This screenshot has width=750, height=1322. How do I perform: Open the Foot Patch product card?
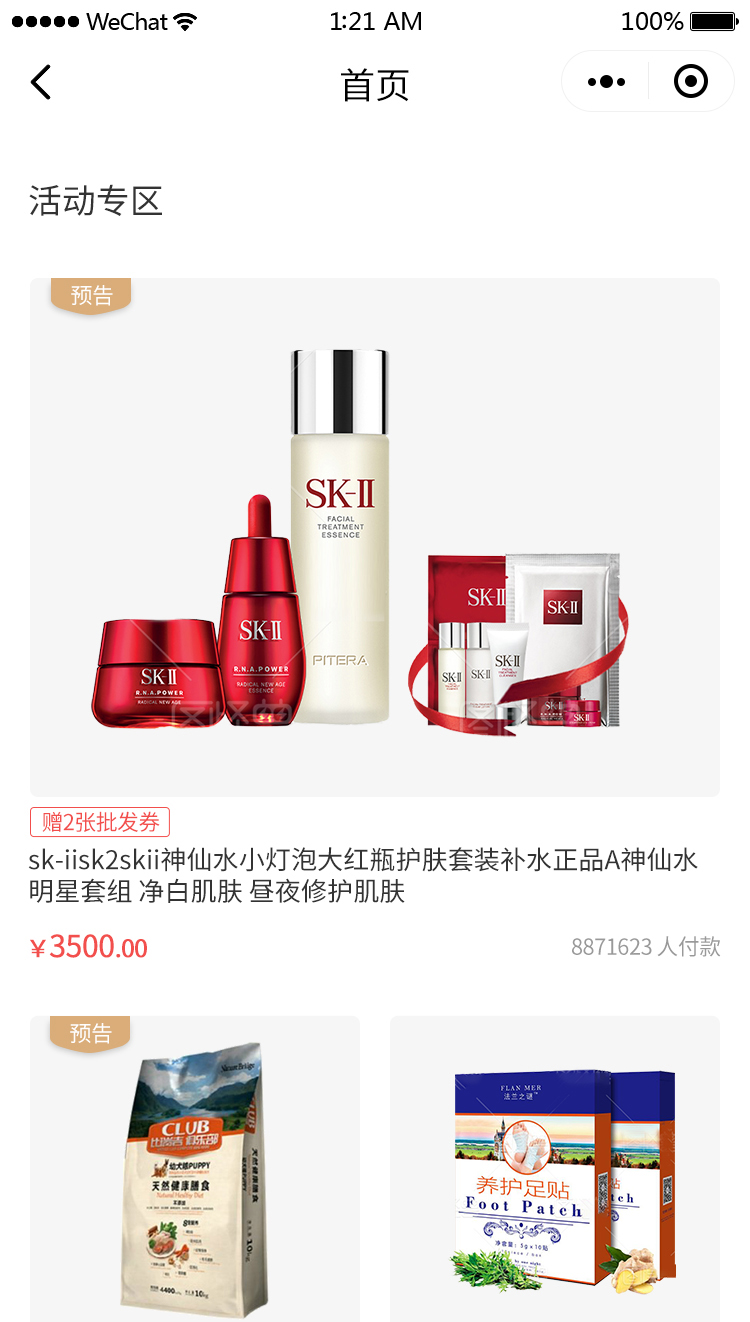[x=555, y=1168]
